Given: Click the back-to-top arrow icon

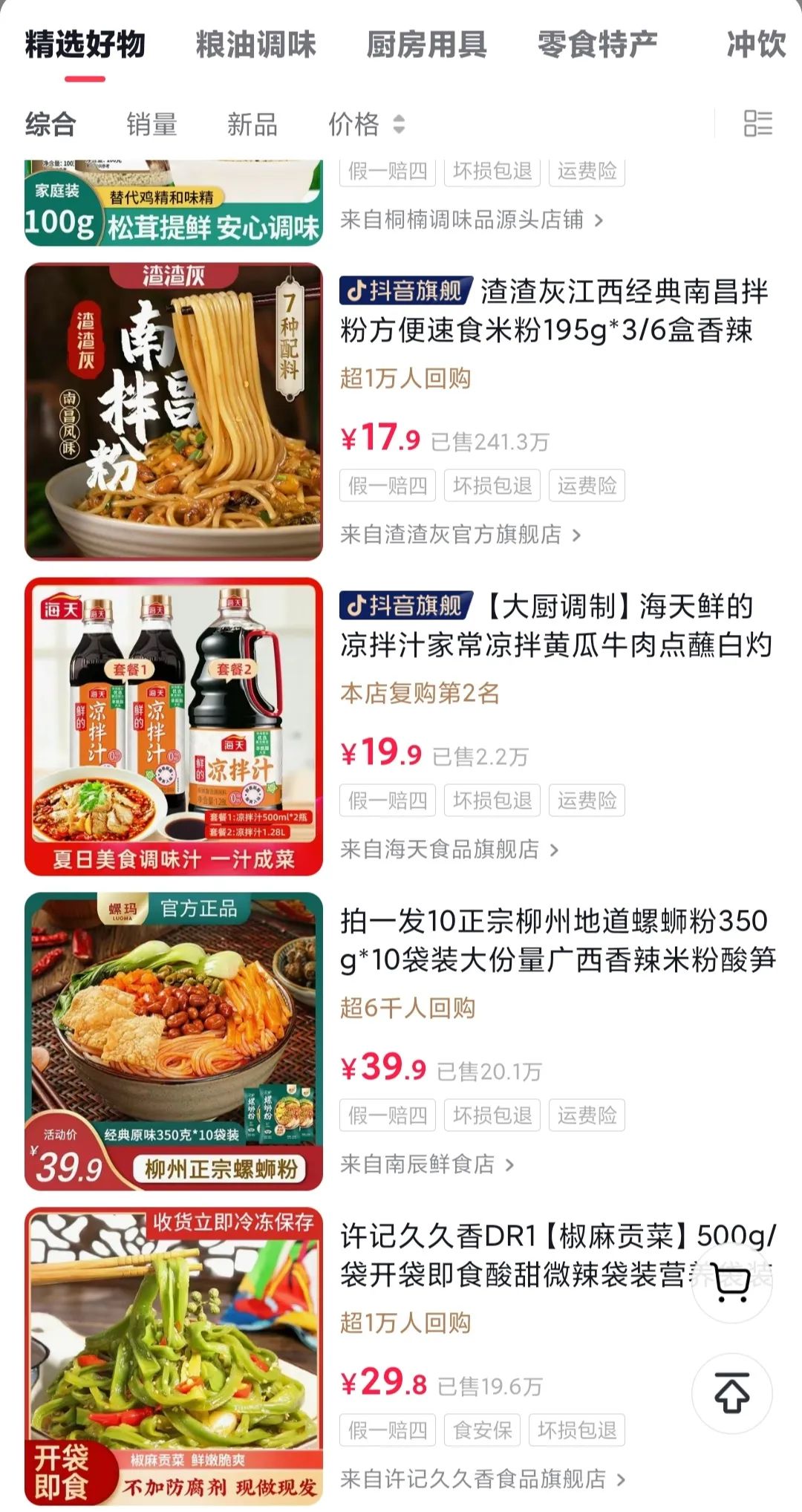Looking at the screenshot, I should pyautogui.click(x=731, y=1390).
